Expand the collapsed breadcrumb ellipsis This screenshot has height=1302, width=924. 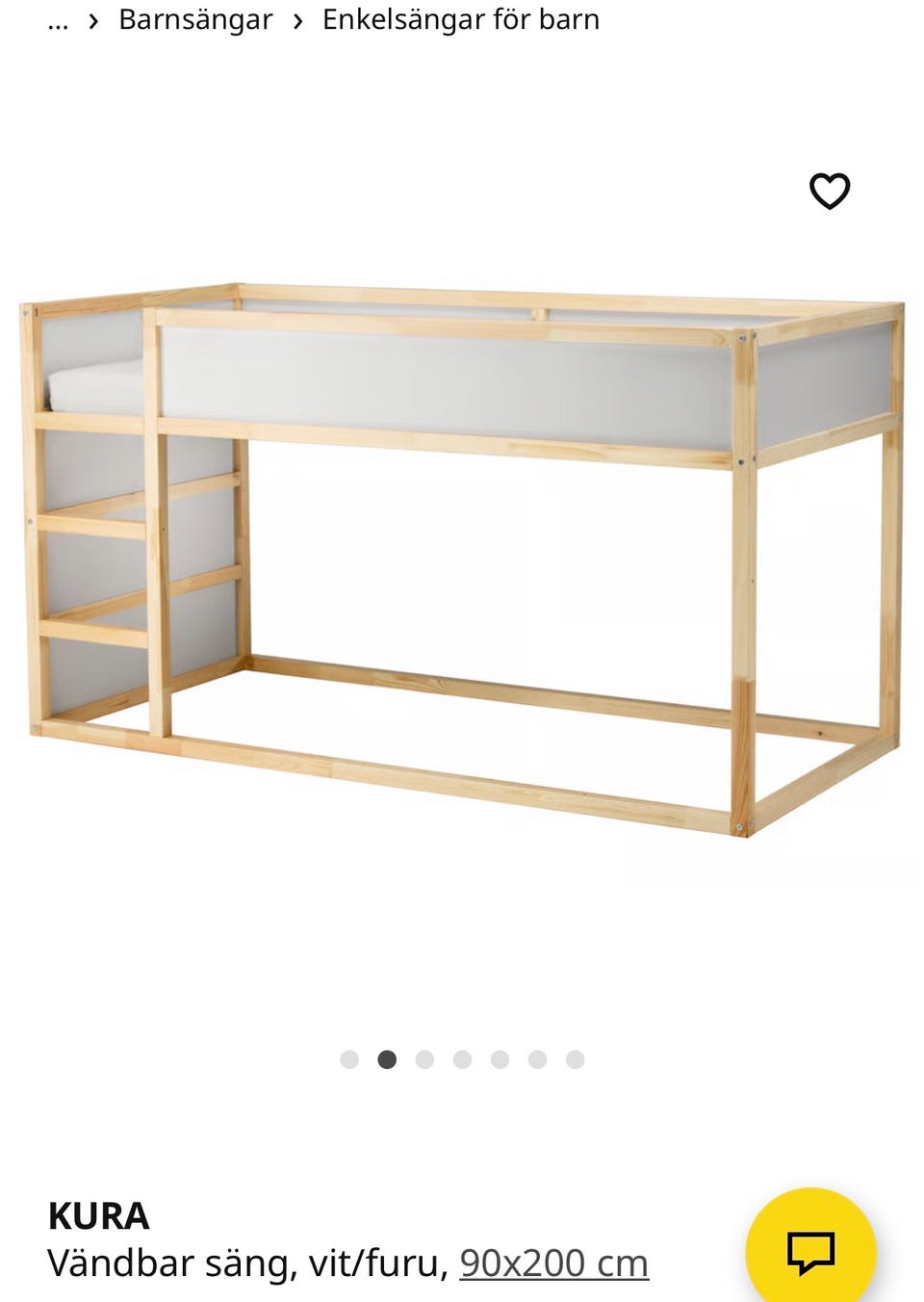(58, 21)
